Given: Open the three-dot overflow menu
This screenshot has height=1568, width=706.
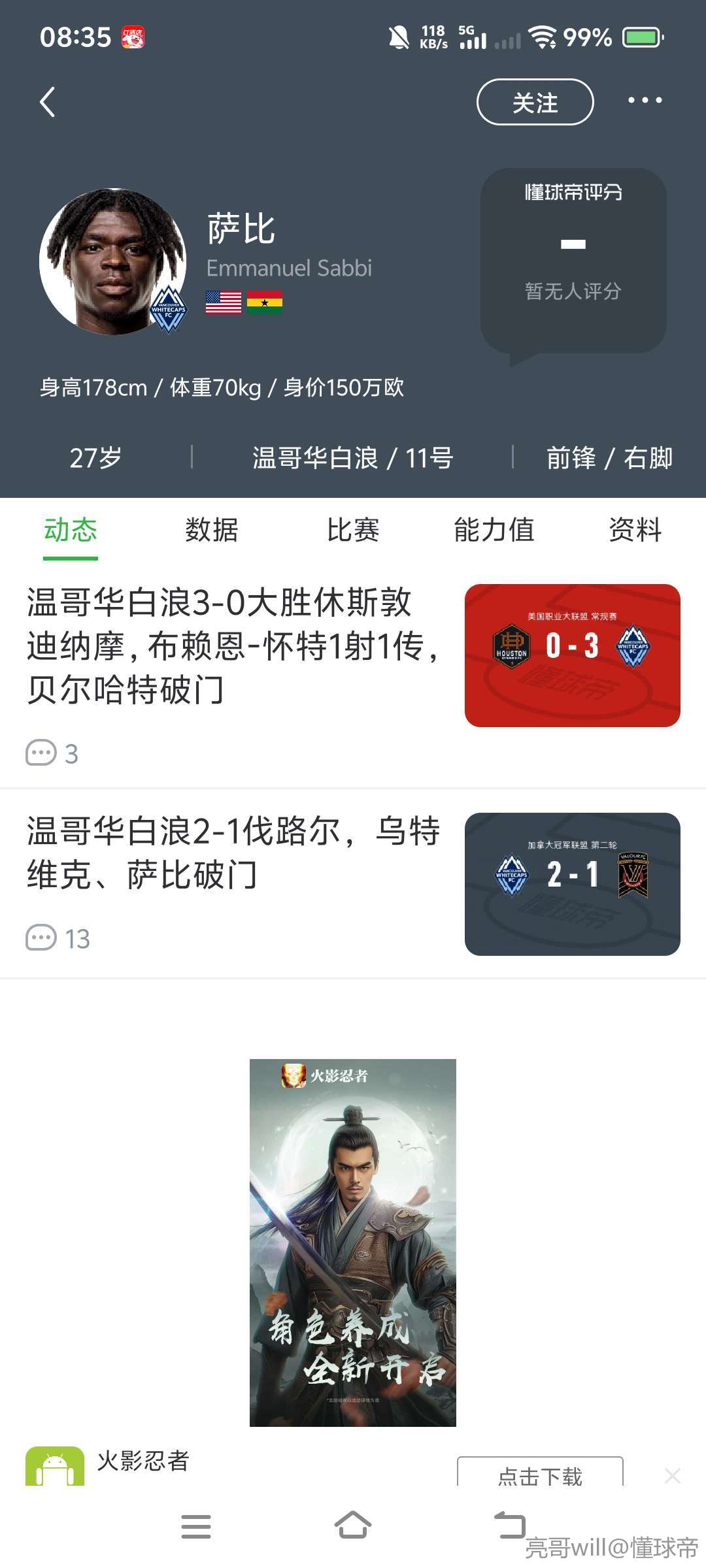Looking at the screenshot, I should tap(645, 101).
